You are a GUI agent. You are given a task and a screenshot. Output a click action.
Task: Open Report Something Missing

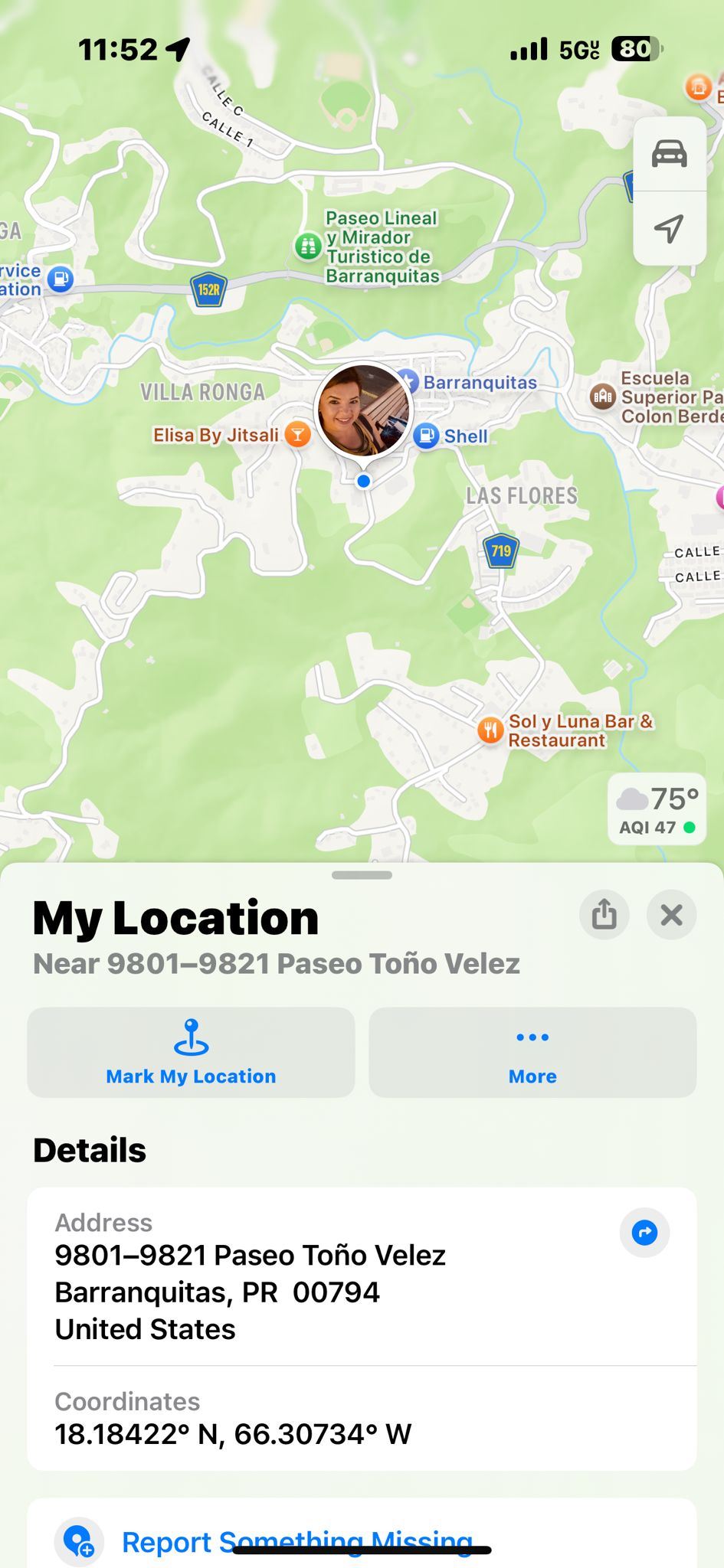point(296,1540)
